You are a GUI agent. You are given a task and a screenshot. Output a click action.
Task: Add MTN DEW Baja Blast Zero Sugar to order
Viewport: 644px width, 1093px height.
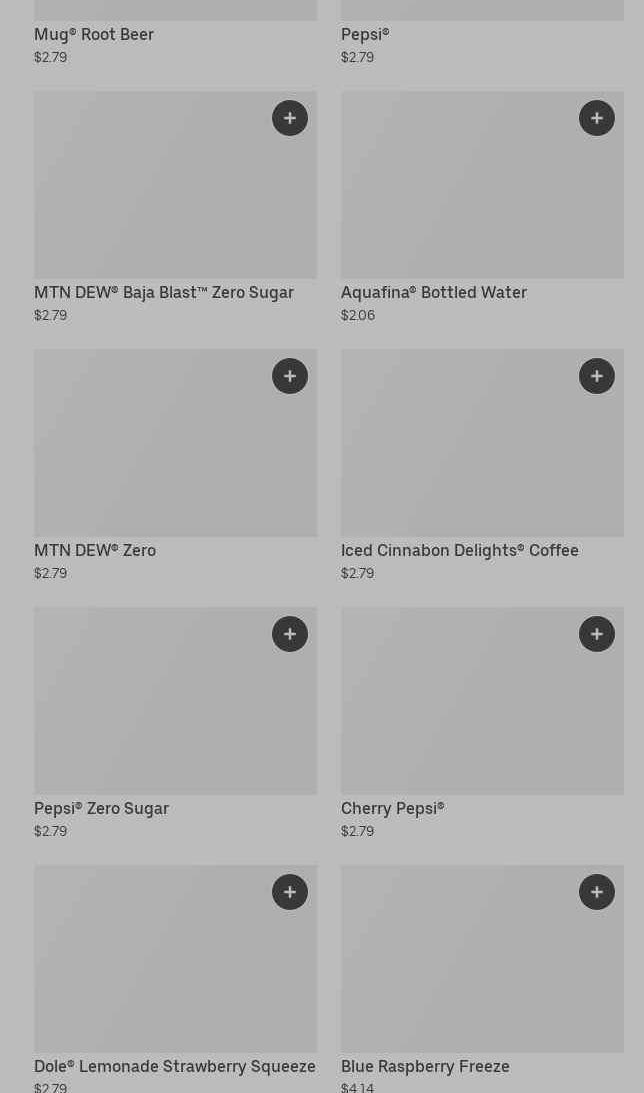tap(290, 118)
